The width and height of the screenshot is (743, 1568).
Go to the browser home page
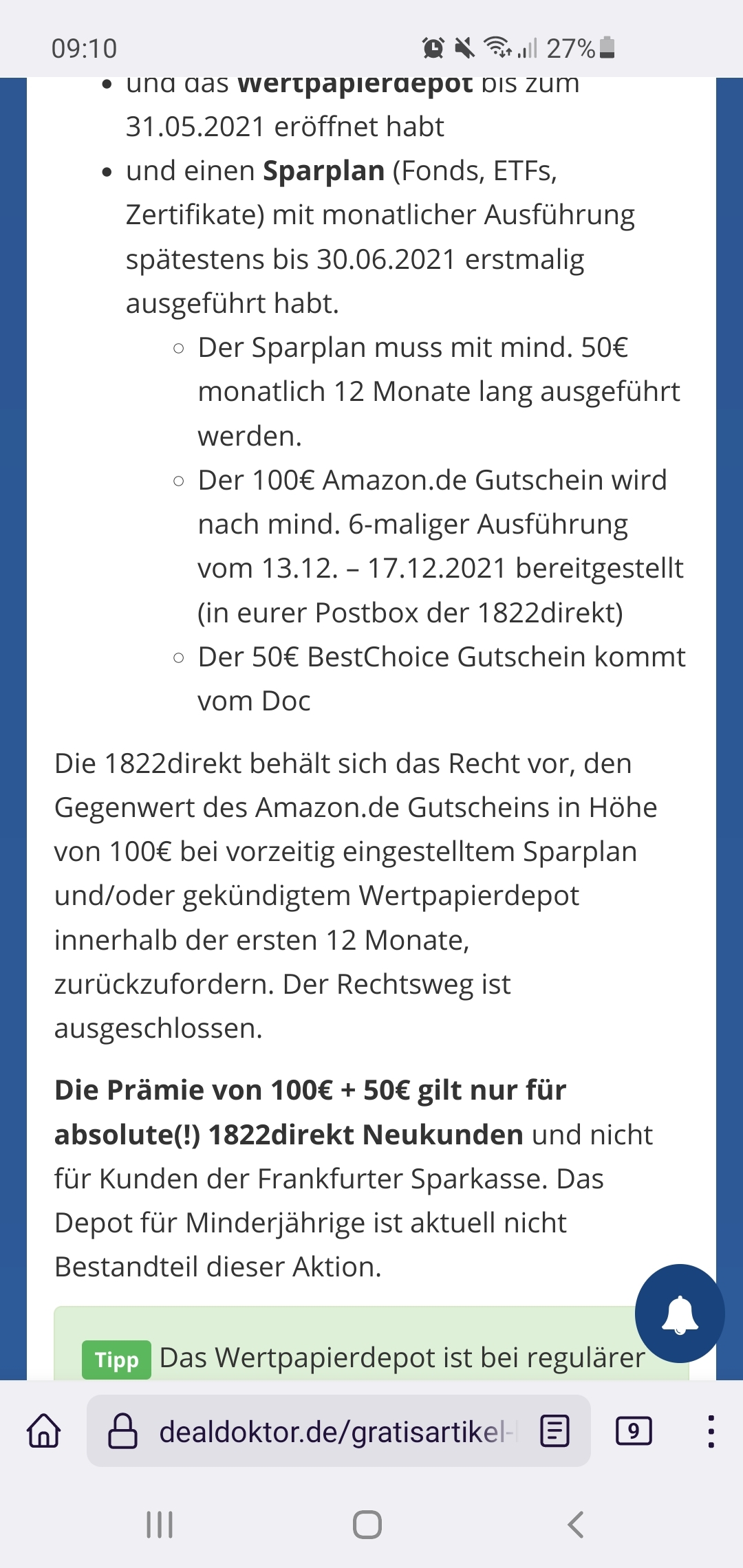[44, 1431]
